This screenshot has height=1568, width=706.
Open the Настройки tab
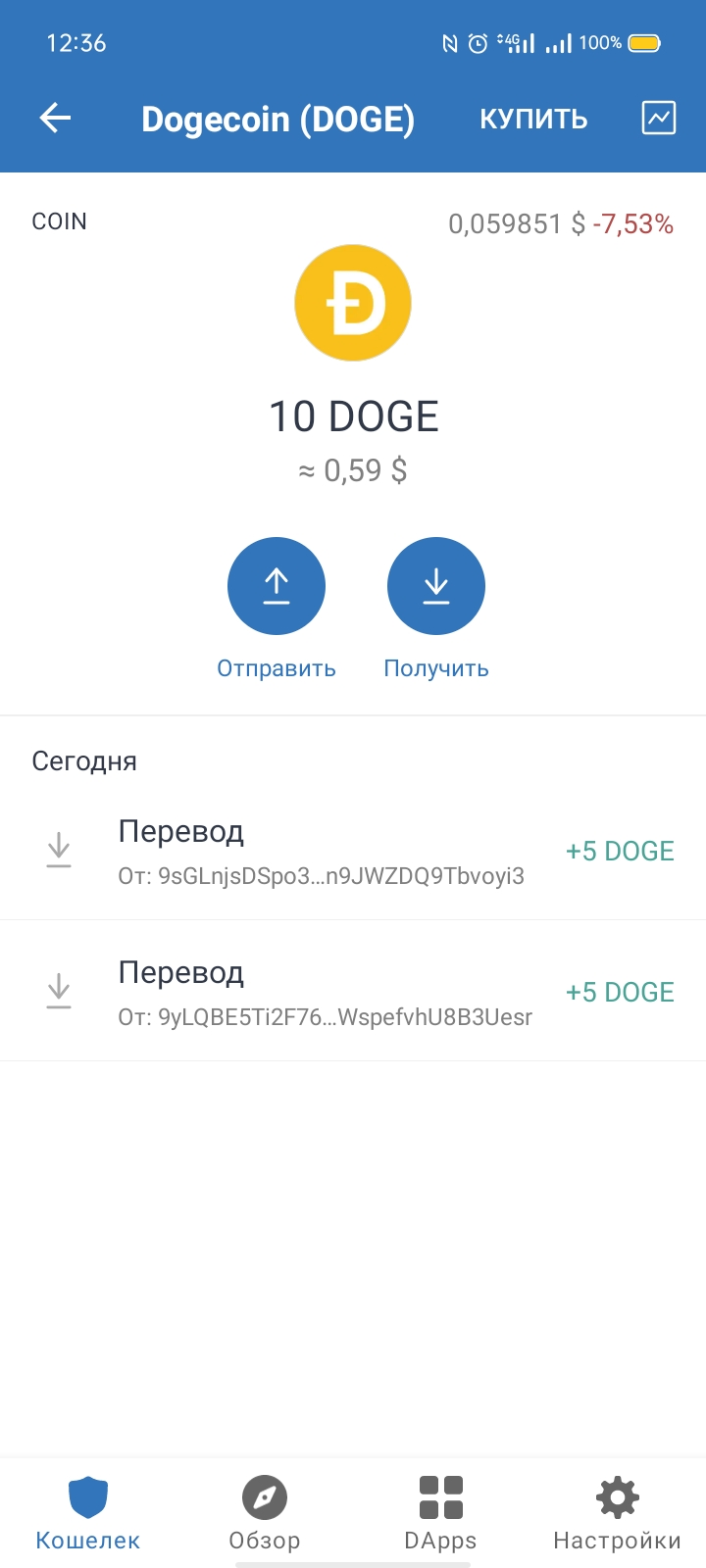[618, 1513]
